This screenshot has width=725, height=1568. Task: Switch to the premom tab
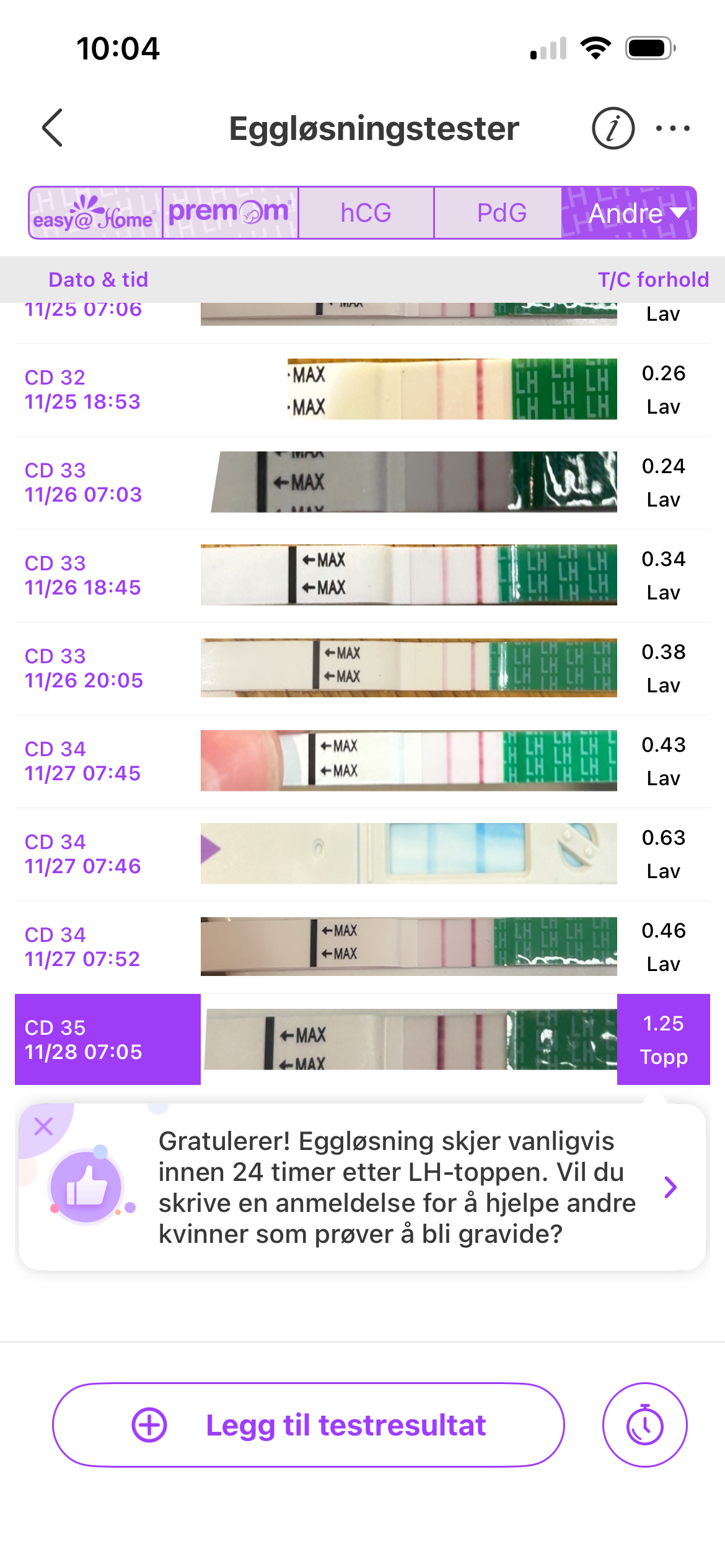230,213
